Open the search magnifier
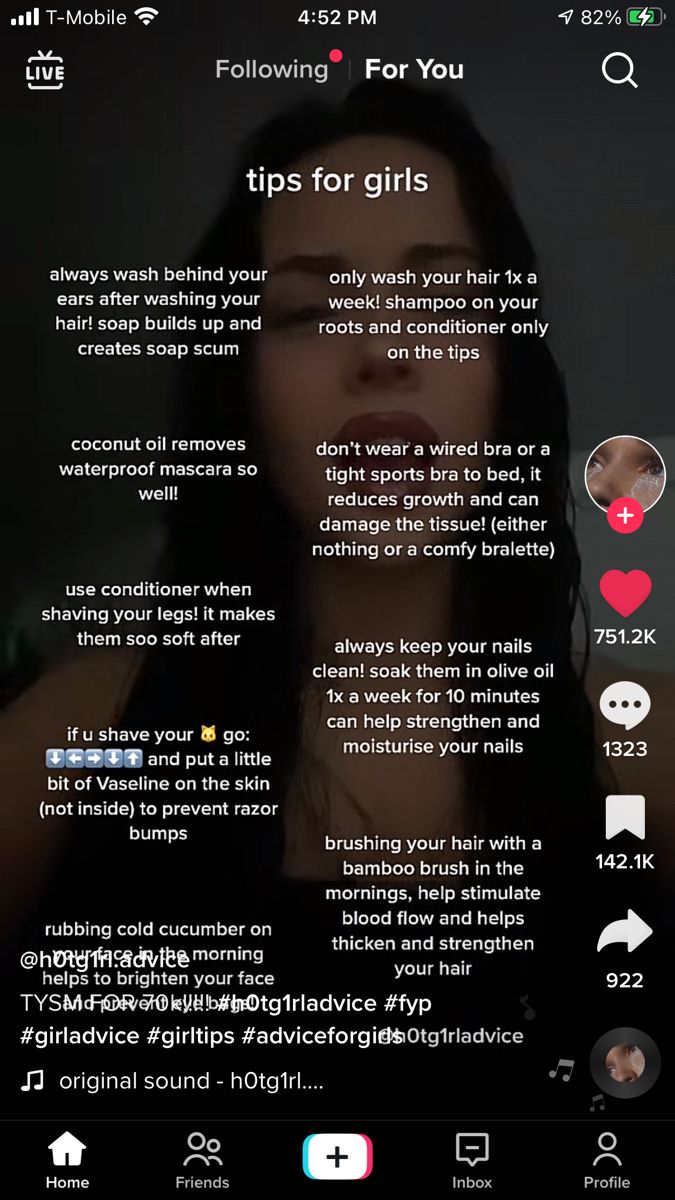Screen dimensions: 675x1200 click(619, 70)
